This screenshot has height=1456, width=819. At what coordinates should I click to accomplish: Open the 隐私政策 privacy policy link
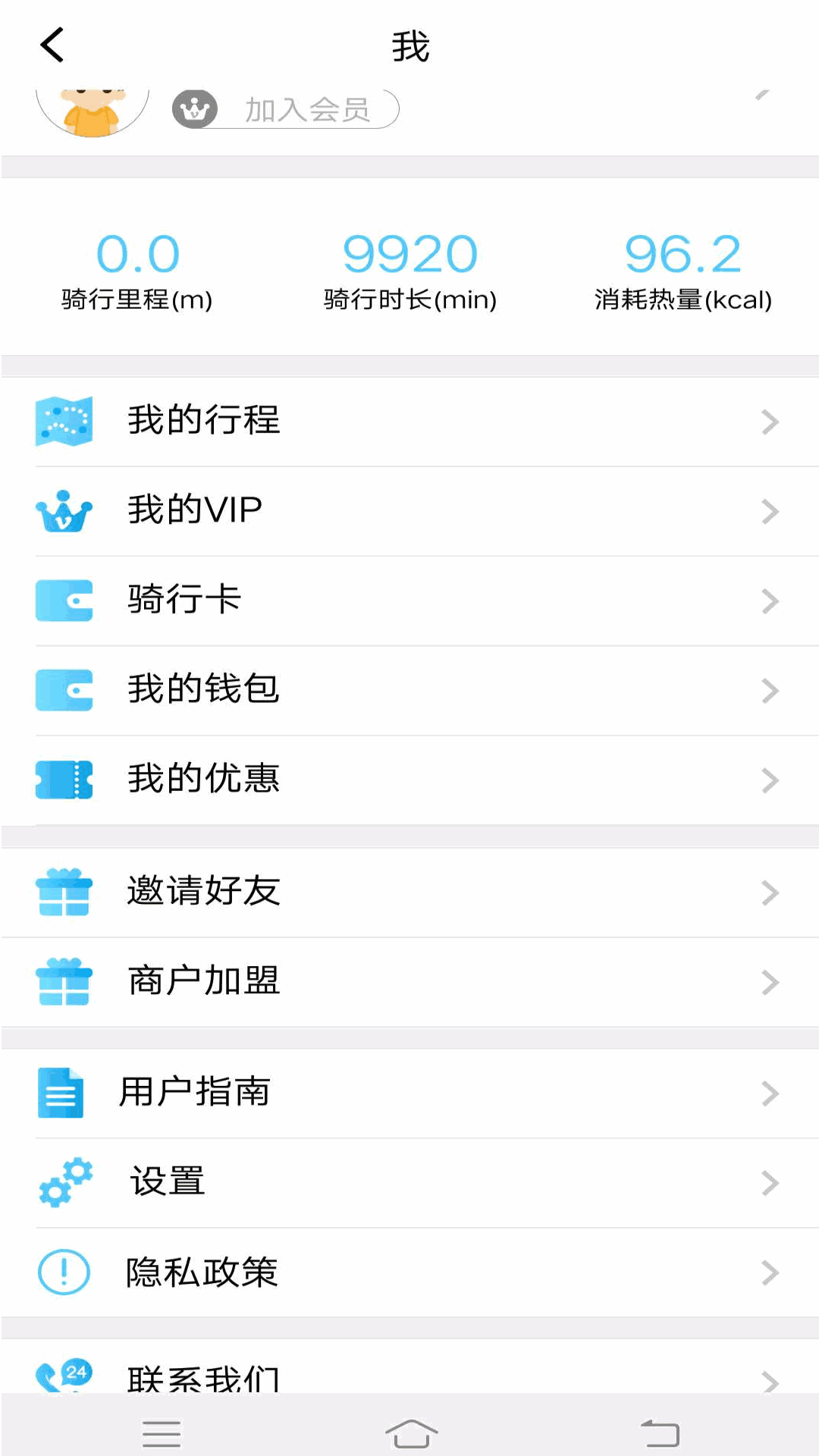[x=201, y=1273]
